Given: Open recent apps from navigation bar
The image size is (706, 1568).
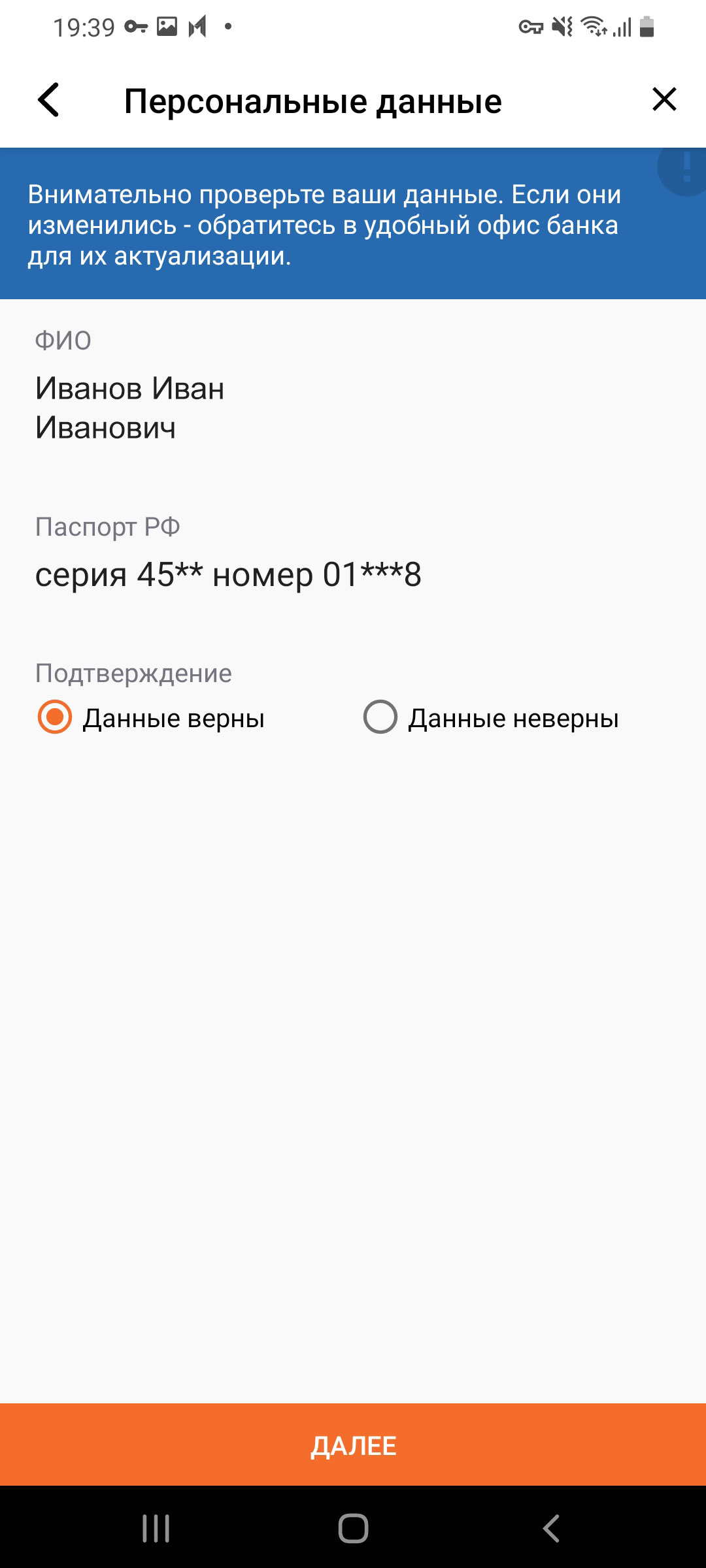Looking at the screenshot, I should [x=156, y=1528].
